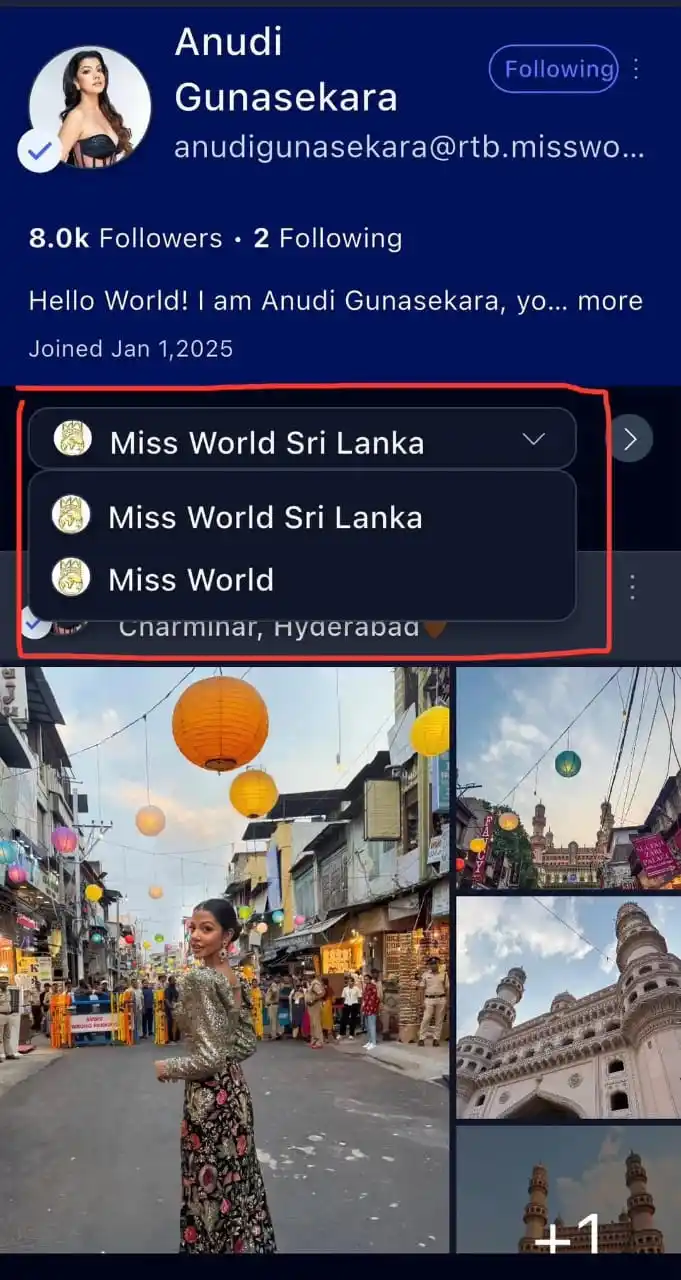Screen dimensions: 681x1280
Task: Collapse the Miss World Sri Lanka dropdown
Action: [534, 440]
